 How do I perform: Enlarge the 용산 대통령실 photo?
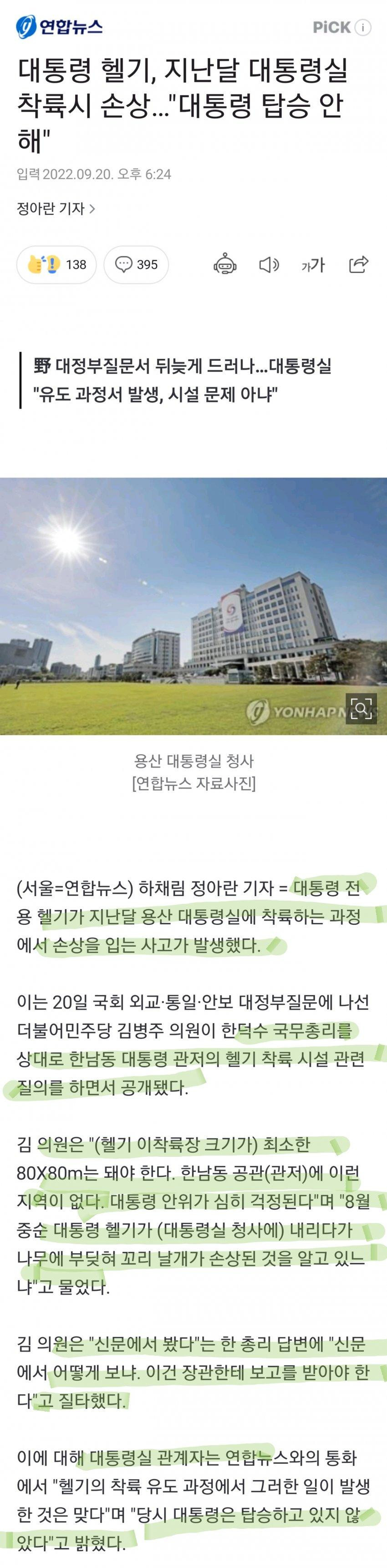pyautogui.click(x=361, y=708)
